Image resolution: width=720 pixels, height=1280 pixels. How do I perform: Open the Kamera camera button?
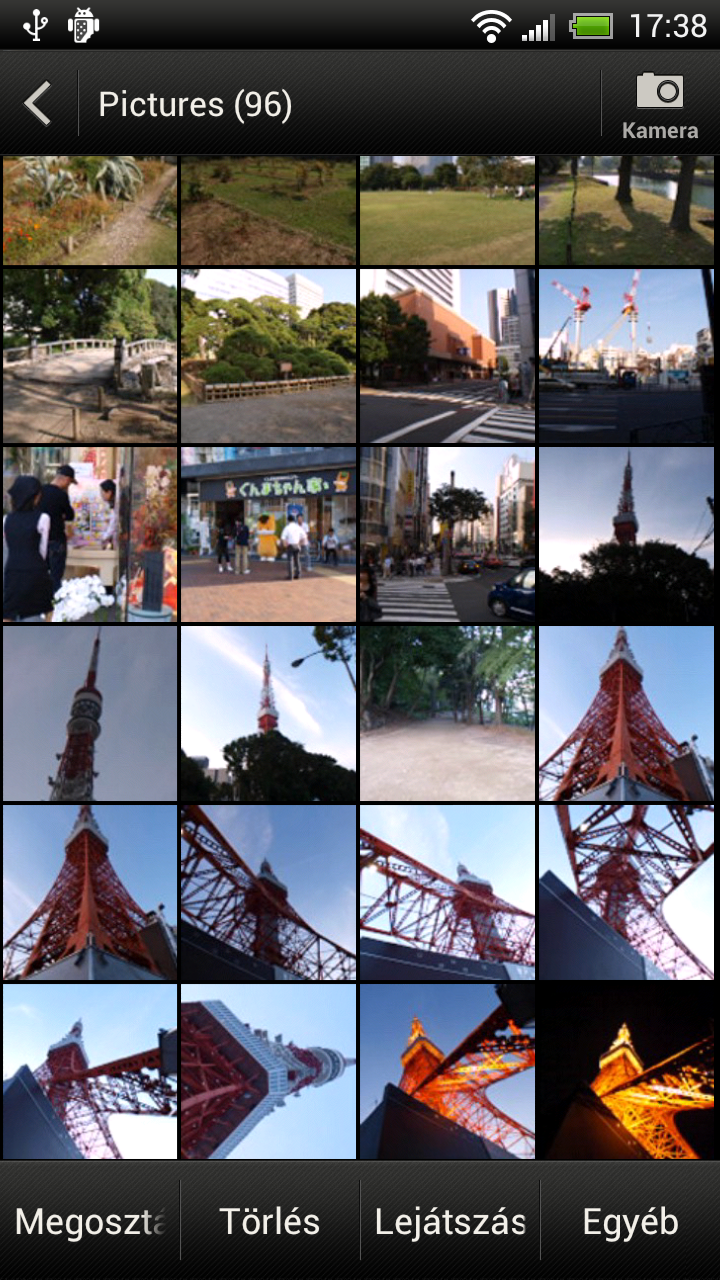pyautogui.click(x=659, y=104)
